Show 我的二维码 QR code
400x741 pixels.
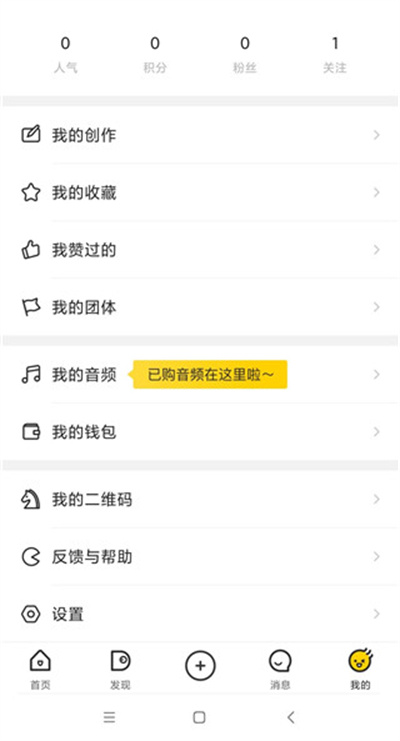click(x=200, y=500)
